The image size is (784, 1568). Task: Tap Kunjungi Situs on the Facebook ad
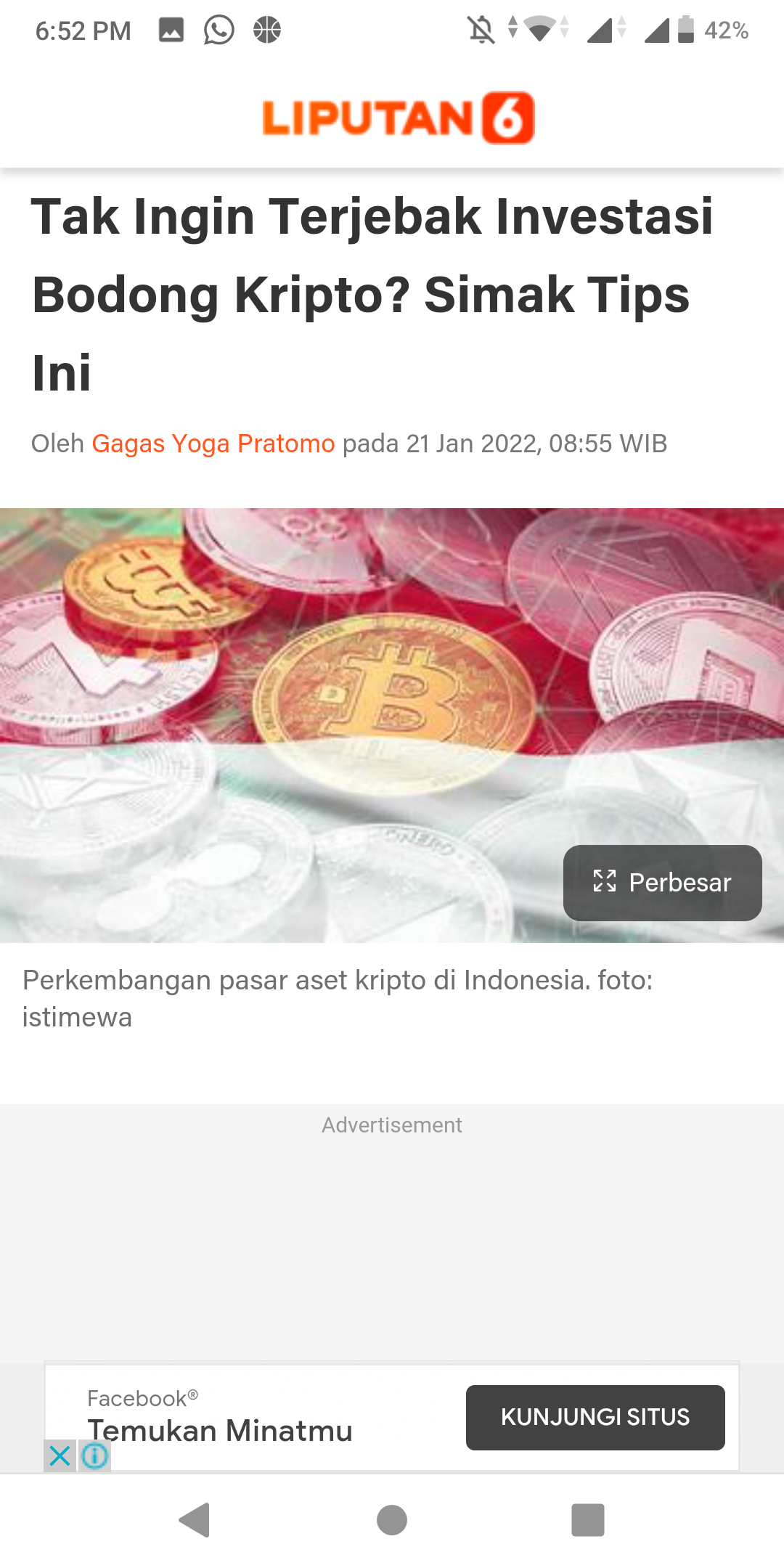pos(595,1417)
